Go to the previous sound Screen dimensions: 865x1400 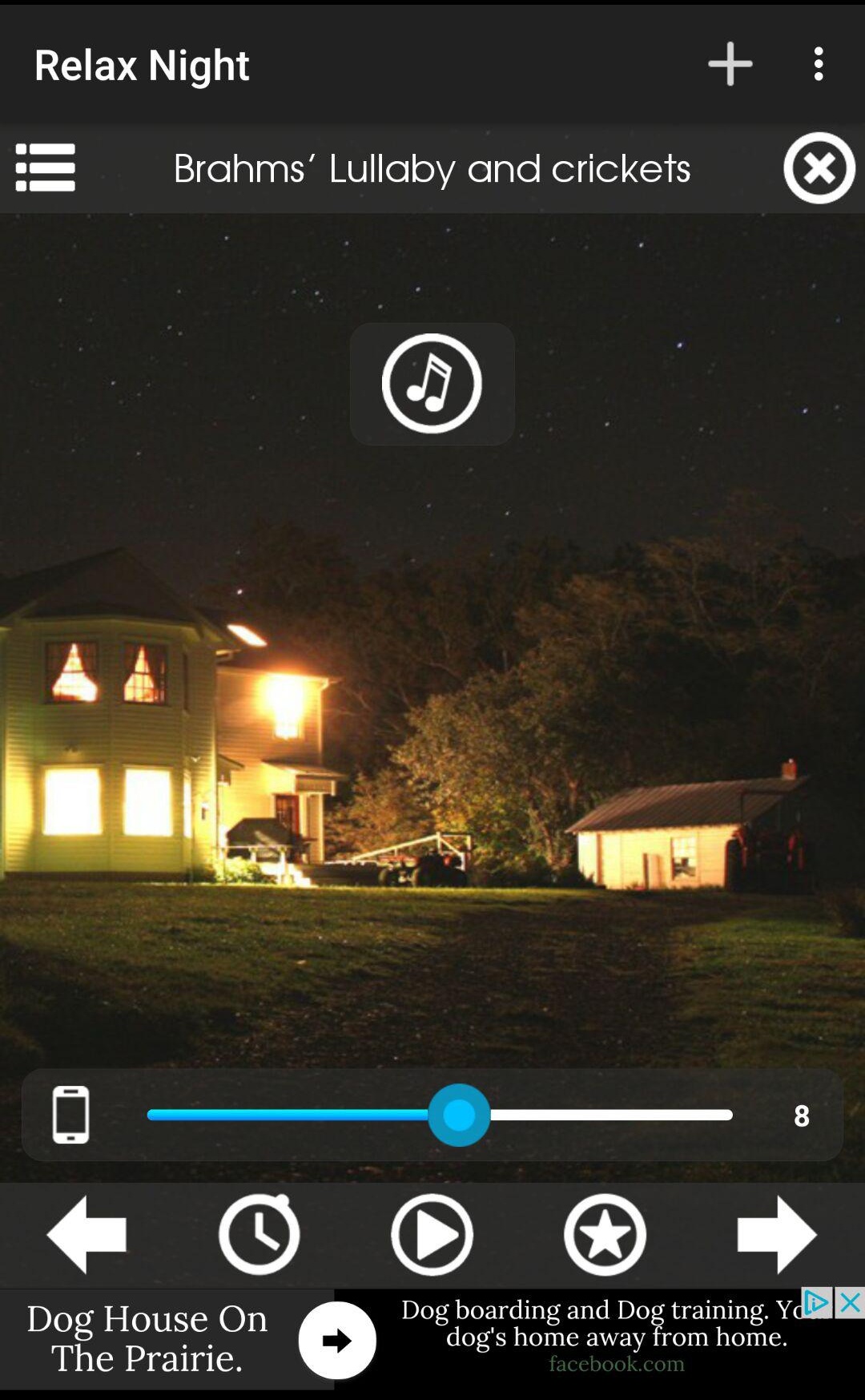[86, 1234]
